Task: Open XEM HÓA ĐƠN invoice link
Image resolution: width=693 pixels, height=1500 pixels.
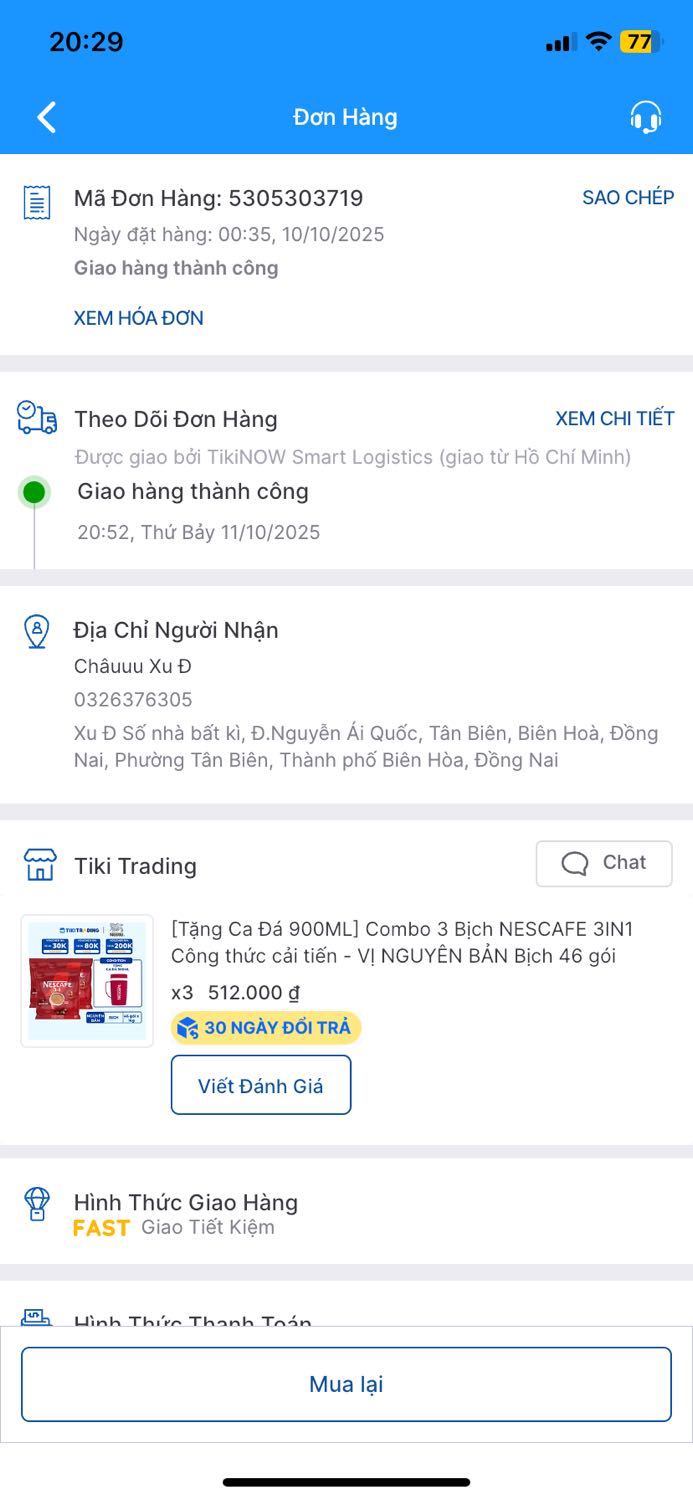Action: pos(139,318)
